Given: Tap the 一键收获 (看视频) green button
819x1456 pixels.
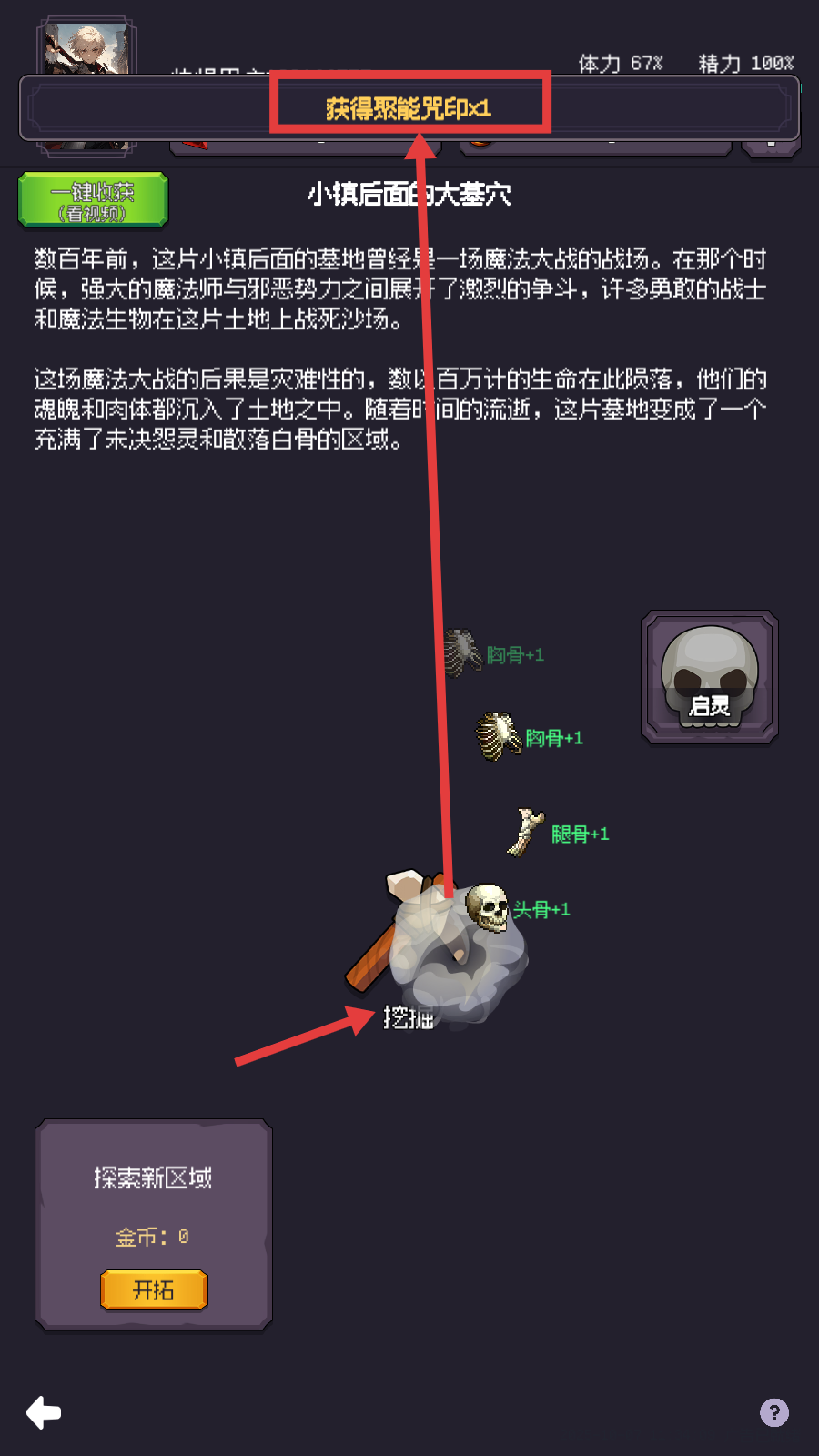Looking at the screenshot, I should [93, 200].
